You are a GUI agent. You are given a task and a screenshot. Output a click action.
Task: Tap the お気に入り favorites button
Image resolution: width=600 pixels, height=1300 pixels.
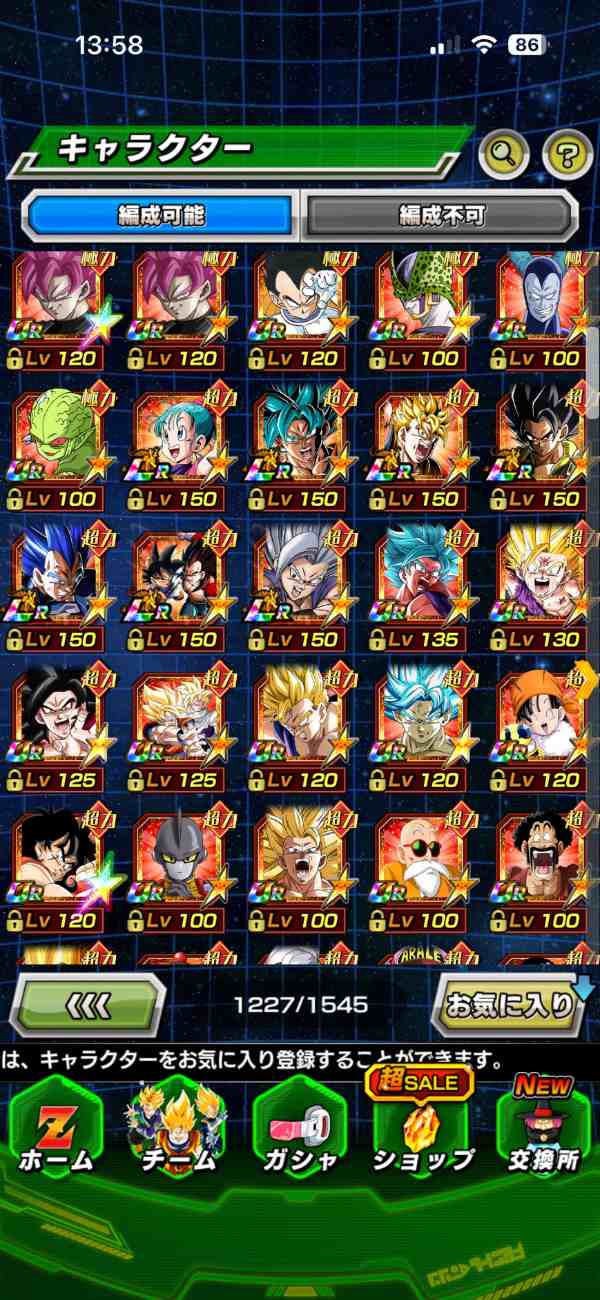[x=510, y=1004]
